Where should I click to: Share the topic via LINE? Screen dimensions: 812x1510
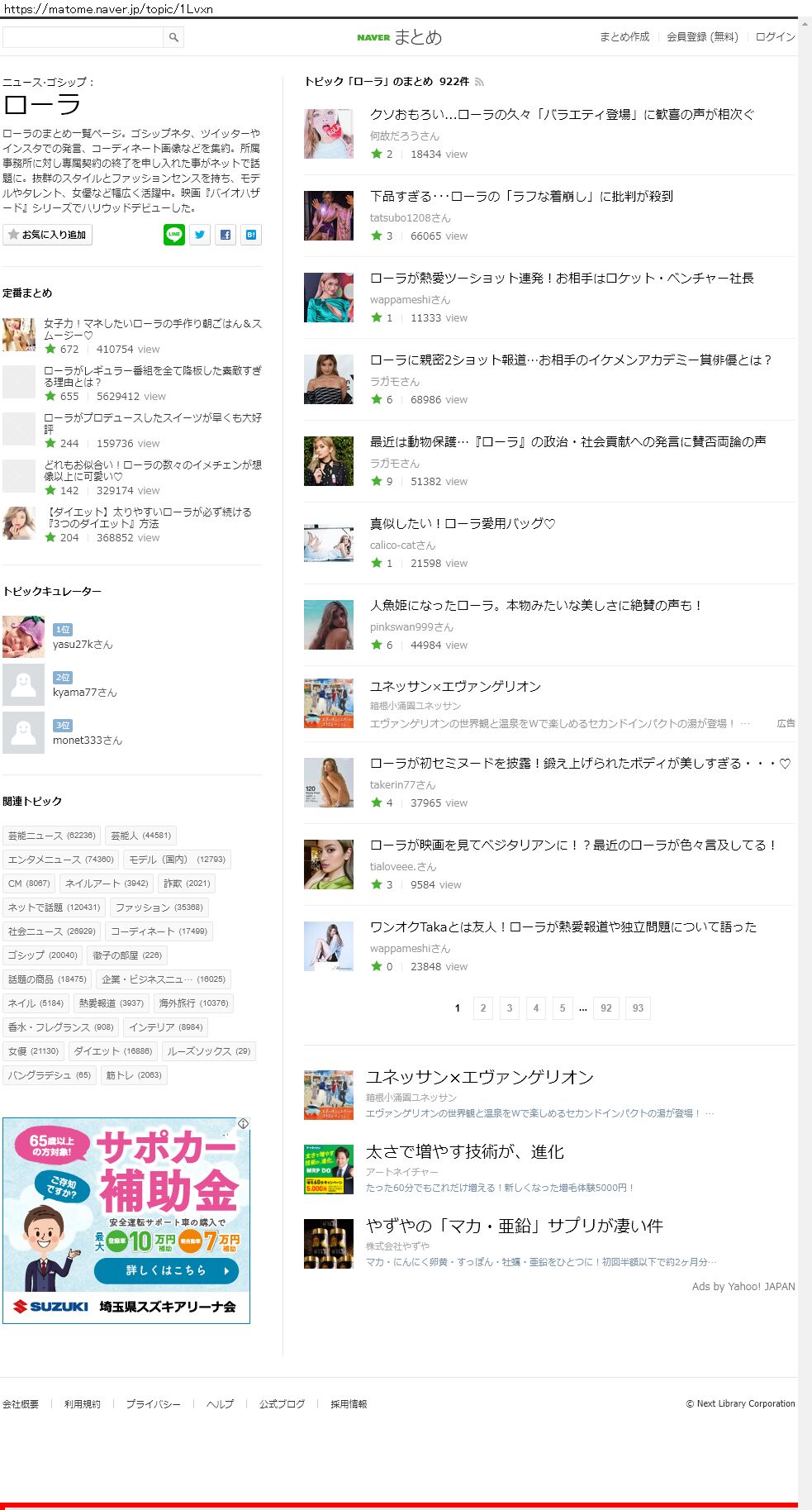tap(173, 235)
